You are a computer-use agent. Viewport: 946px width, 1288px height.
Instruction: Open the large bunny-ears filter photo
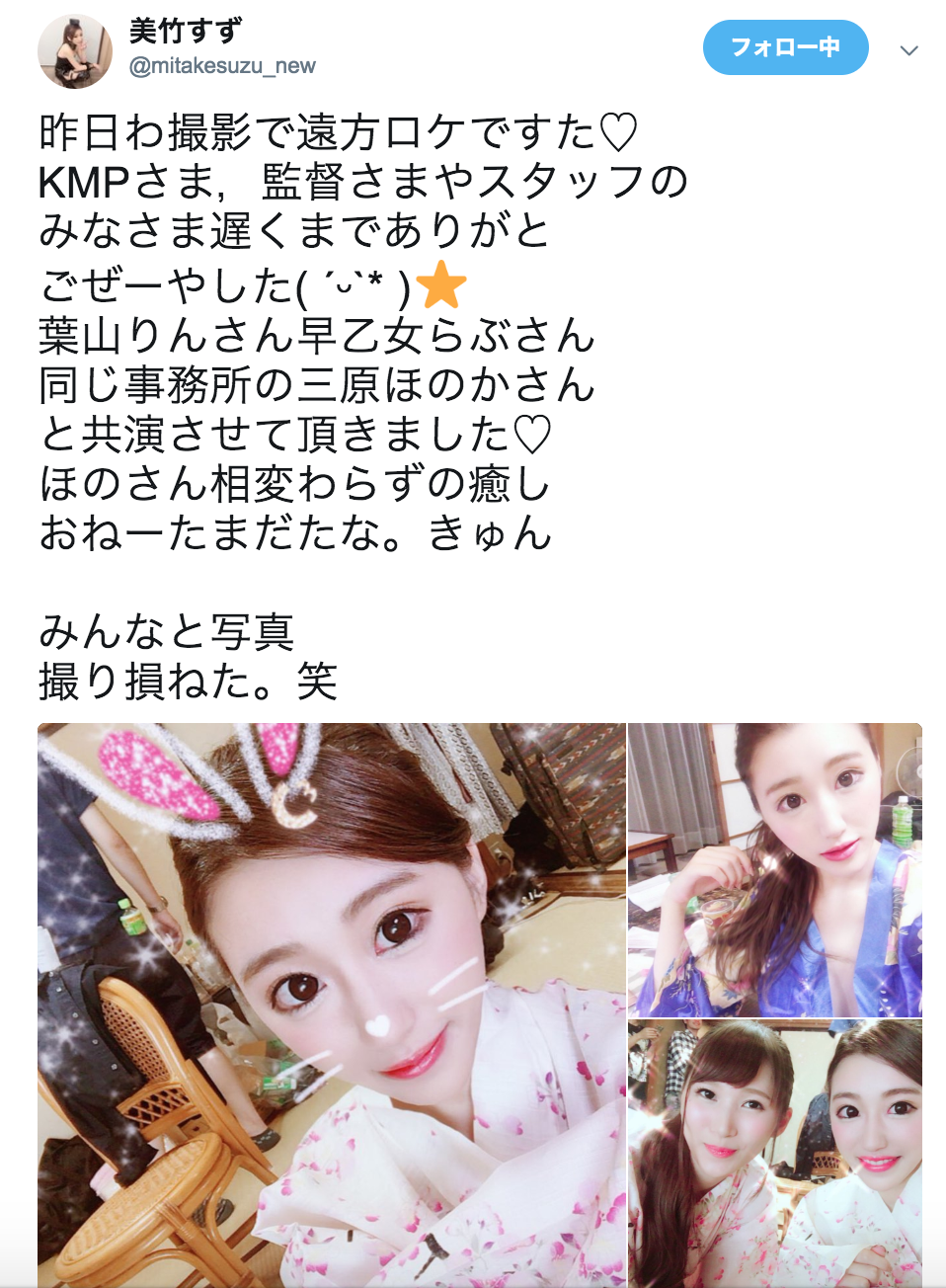click(332, 1004)
